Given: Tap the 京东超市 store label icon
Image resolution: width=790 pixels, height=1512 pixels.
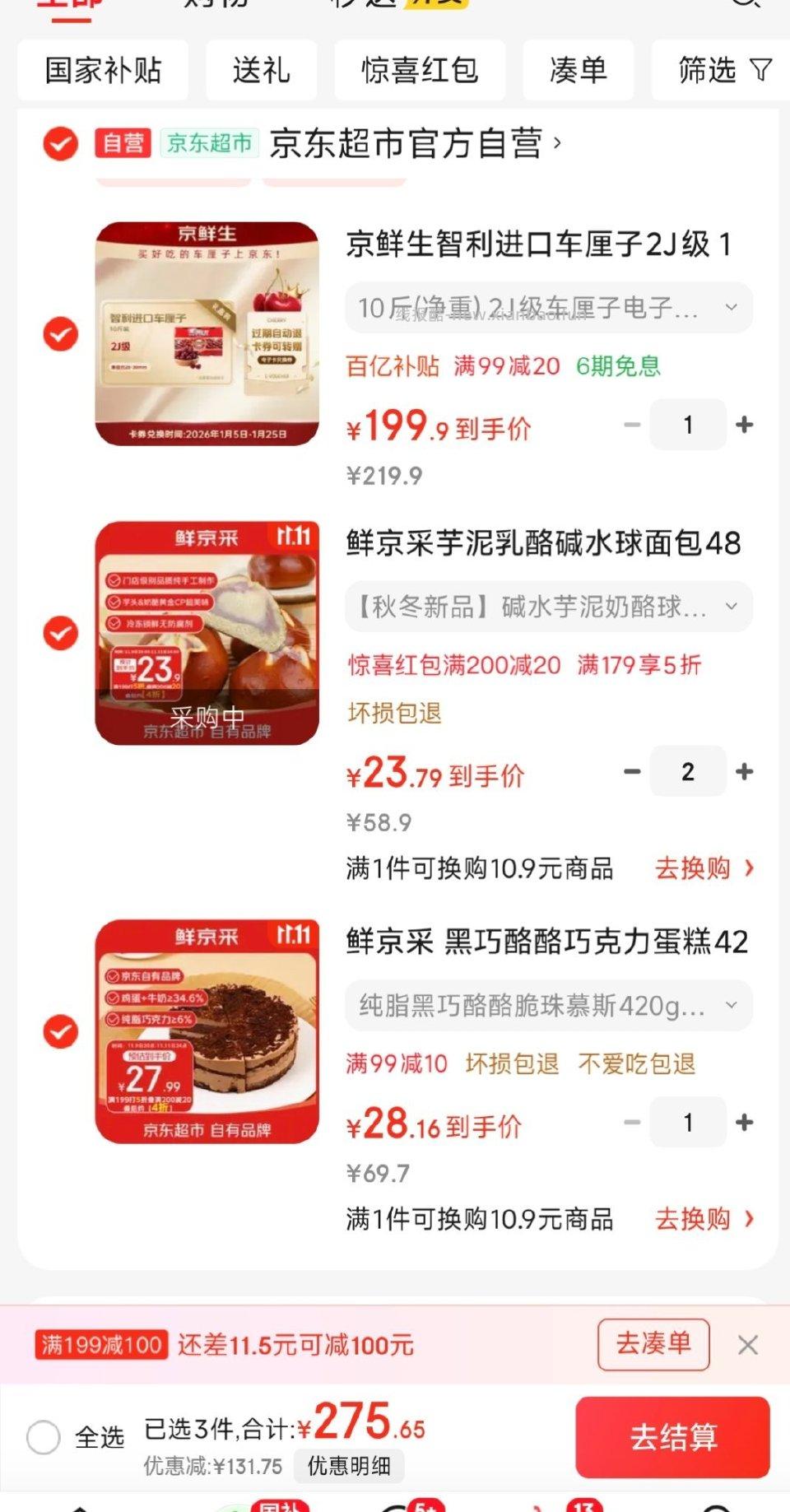Looking at the screenshot, I should pyautogui.click(x=211, y=145).
